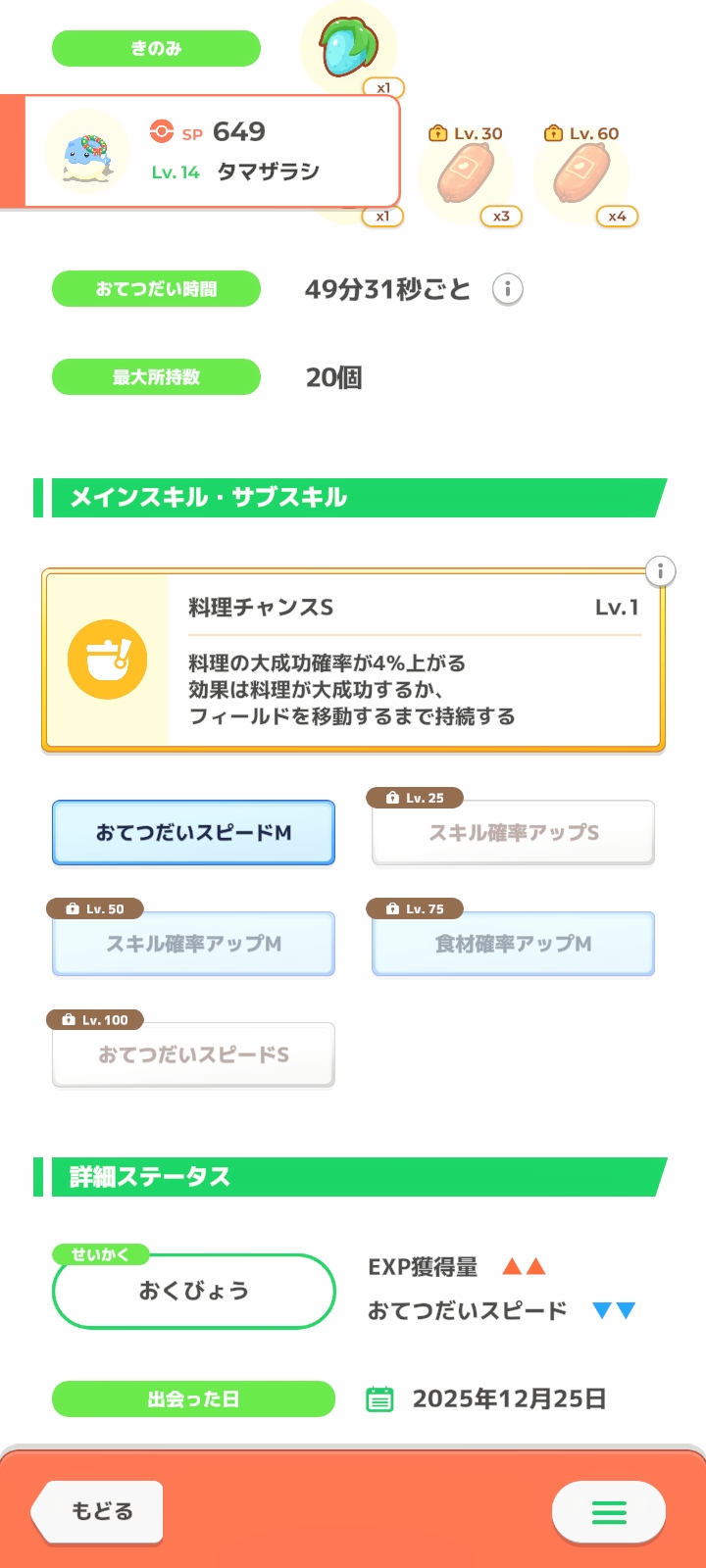This screenshot has width=706, height=1568.
Task: Open the 料理チャンスS main skill card
Action: [x=353, y=662]
